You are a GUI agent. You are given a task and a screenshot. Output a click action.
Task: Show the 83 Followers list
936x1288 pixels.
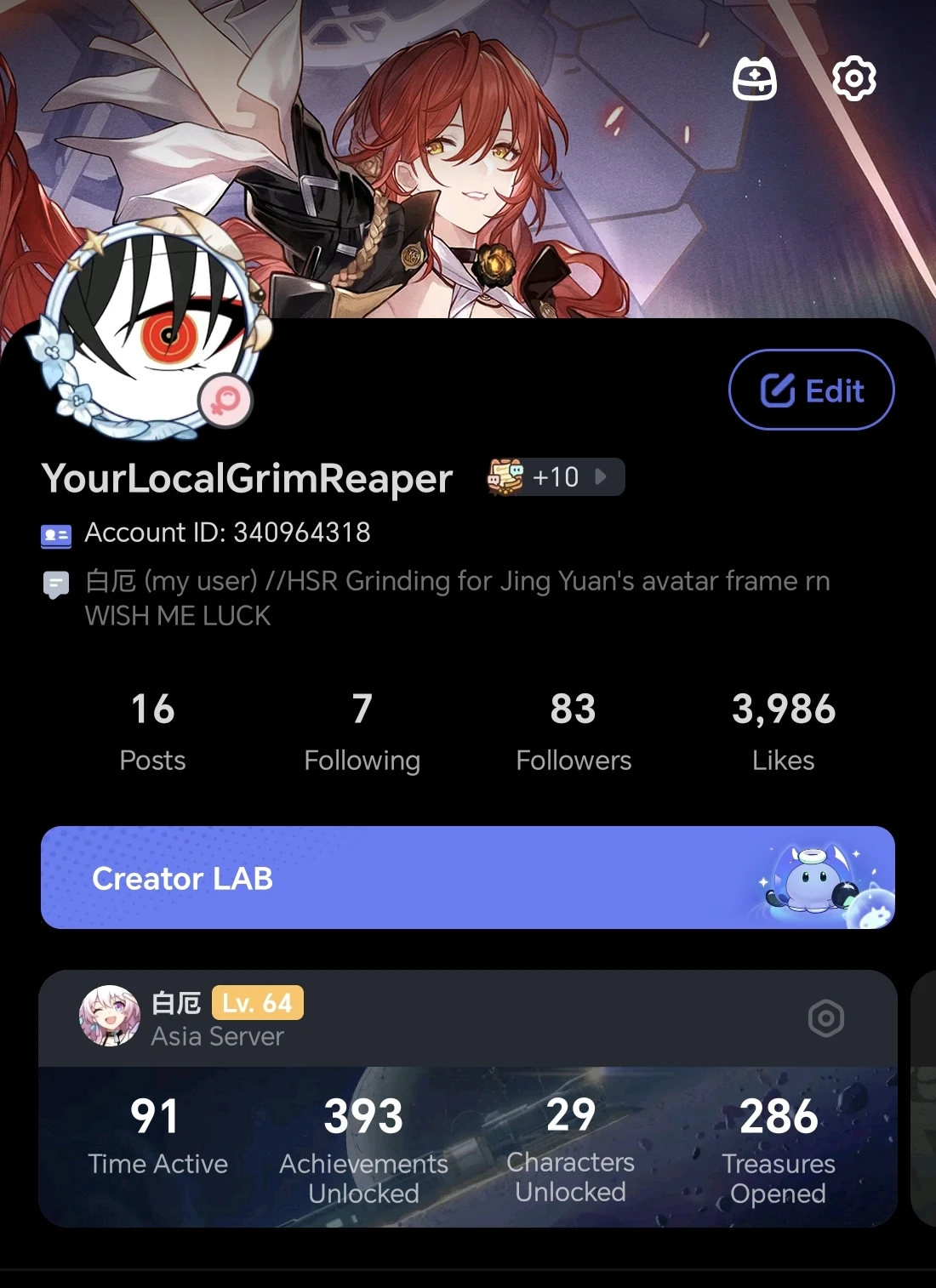(574, 731)
